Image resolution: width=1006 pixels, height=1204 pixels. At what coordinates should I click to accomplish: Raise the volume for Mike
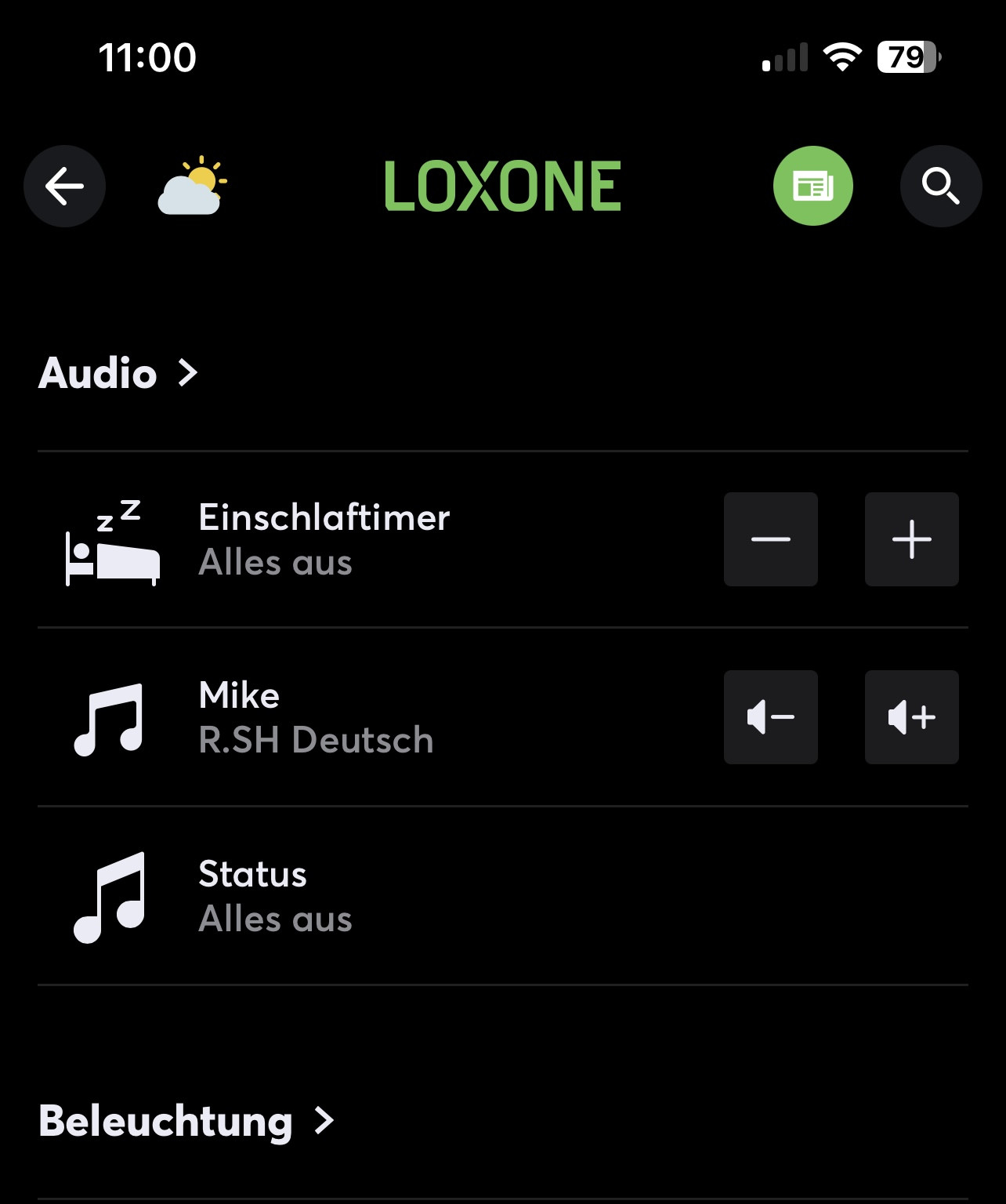(911, 717)
